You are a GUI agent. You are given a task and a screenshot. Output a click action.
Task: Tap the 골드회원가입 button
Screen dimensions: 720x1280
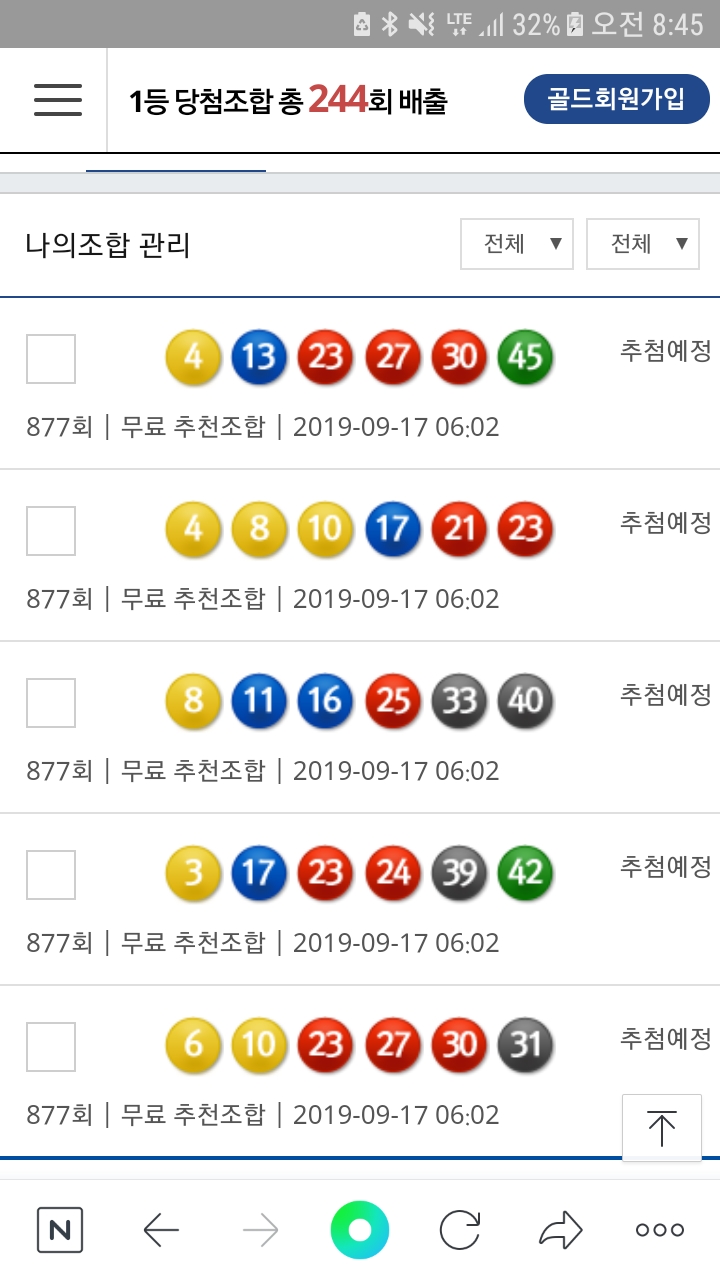coord(616,100)
